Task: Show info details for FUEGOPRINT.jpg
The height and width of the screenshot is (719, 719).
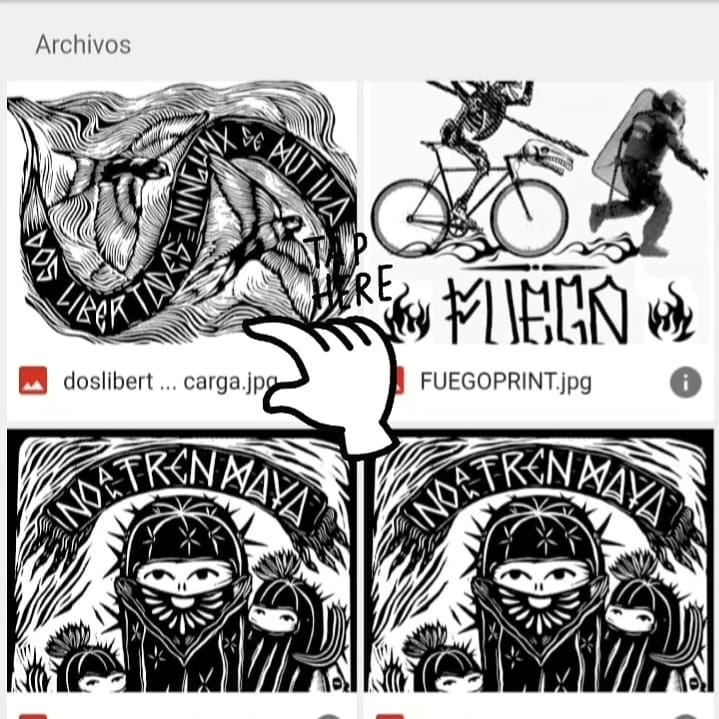Action: pos(685,381)
